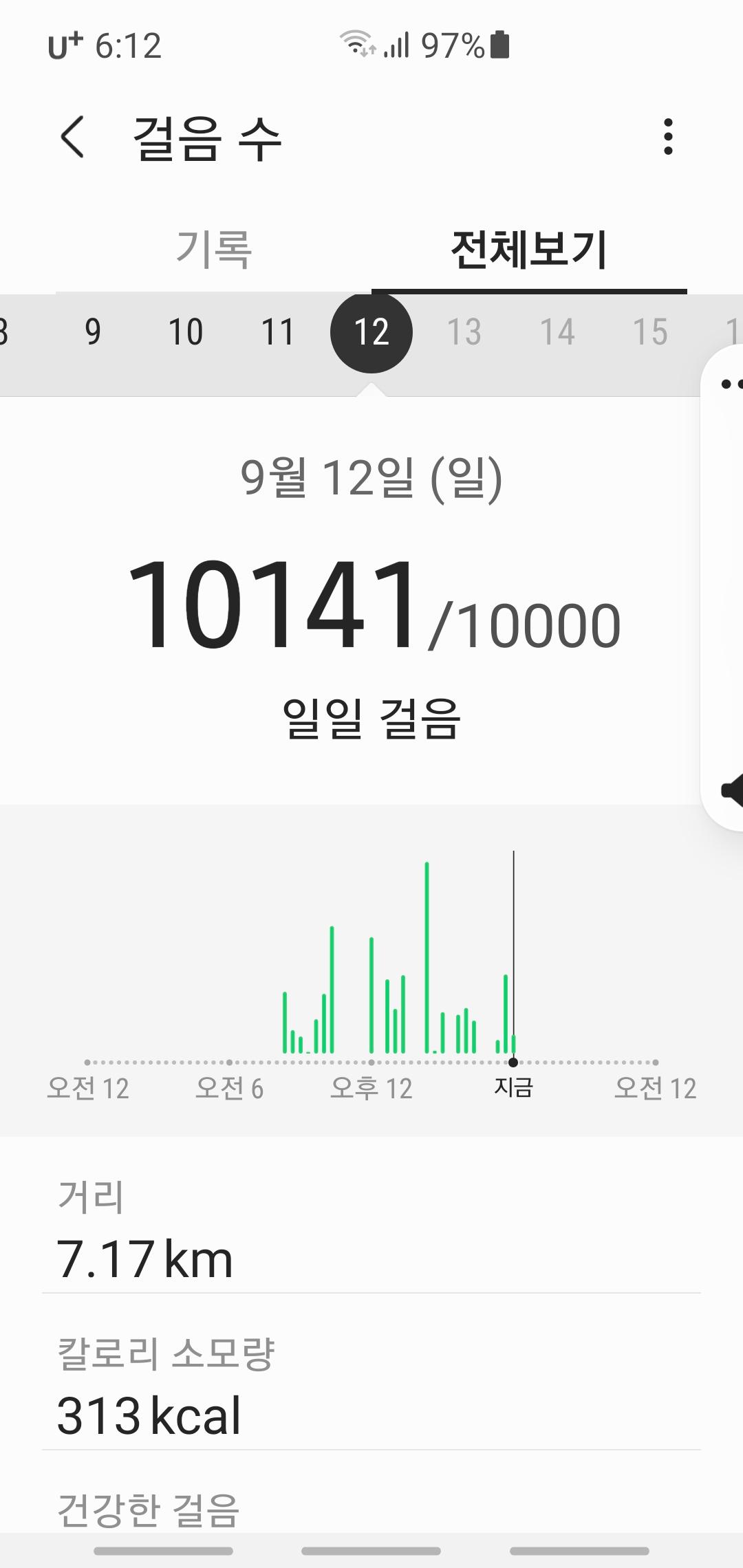This screenshot has height=1568, width=743.
Task: Select day 9 in the date strip
Action: [93, 332]
